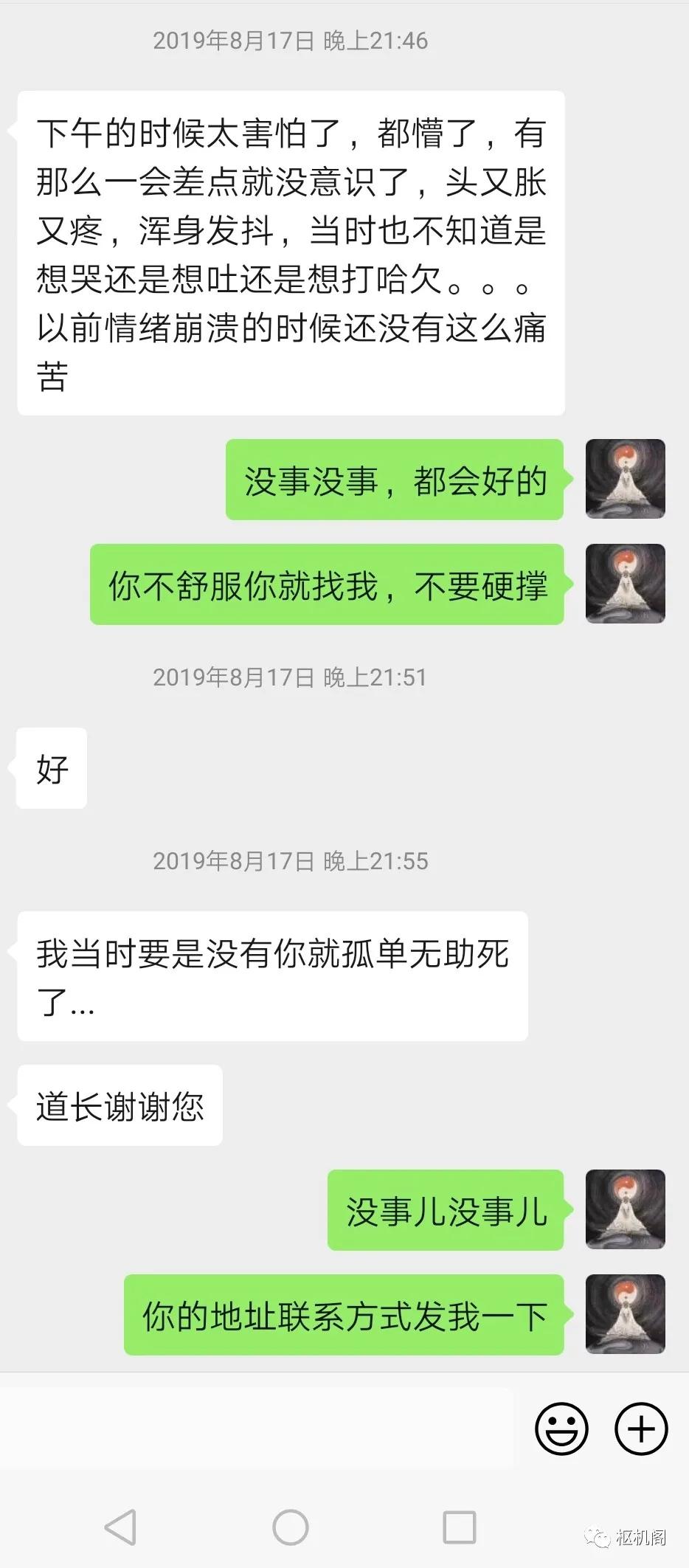Go back with the system back button

pyautogui.click(x=120, y=1527)
